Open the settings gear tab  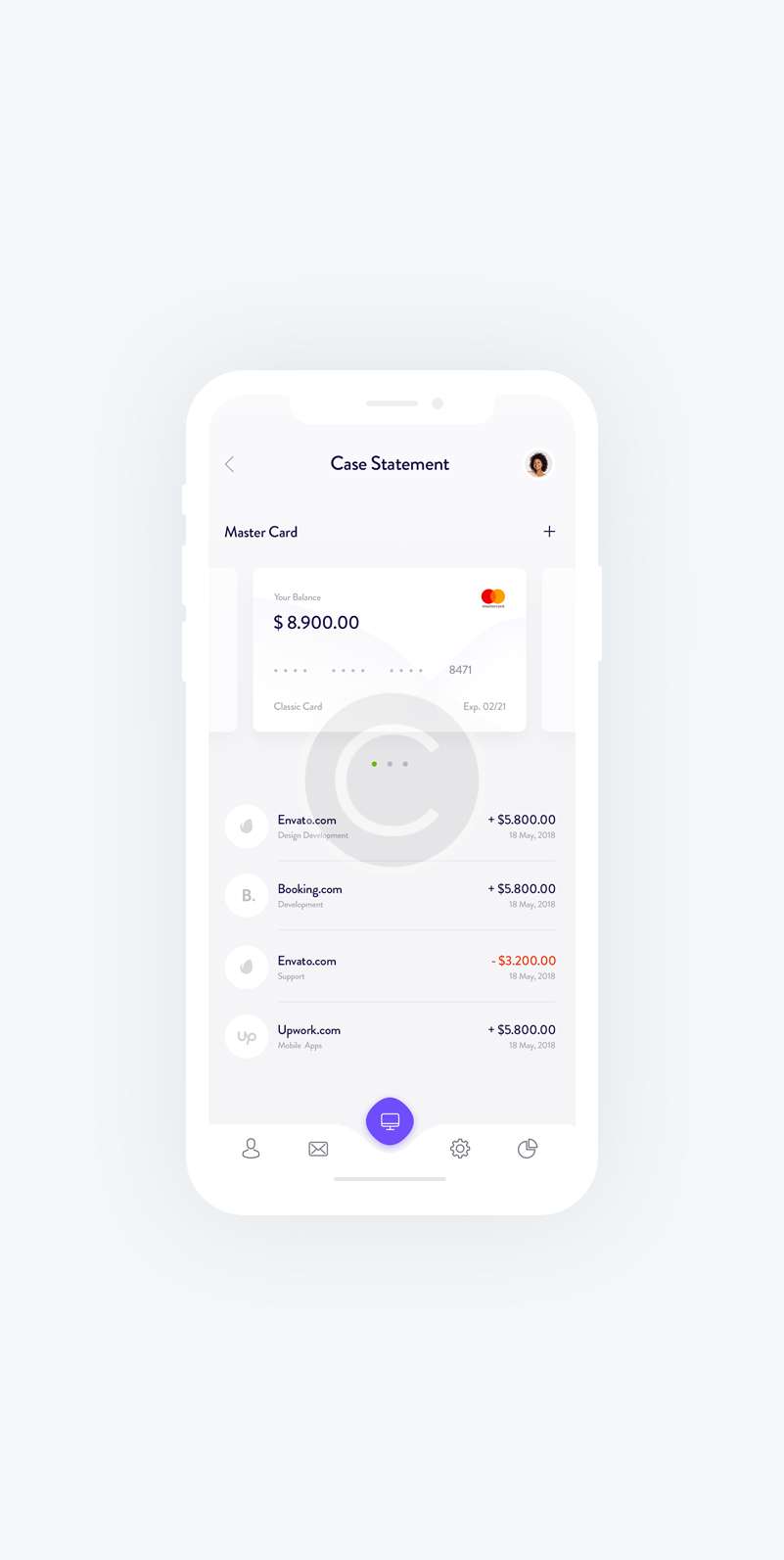(460, 1149)
